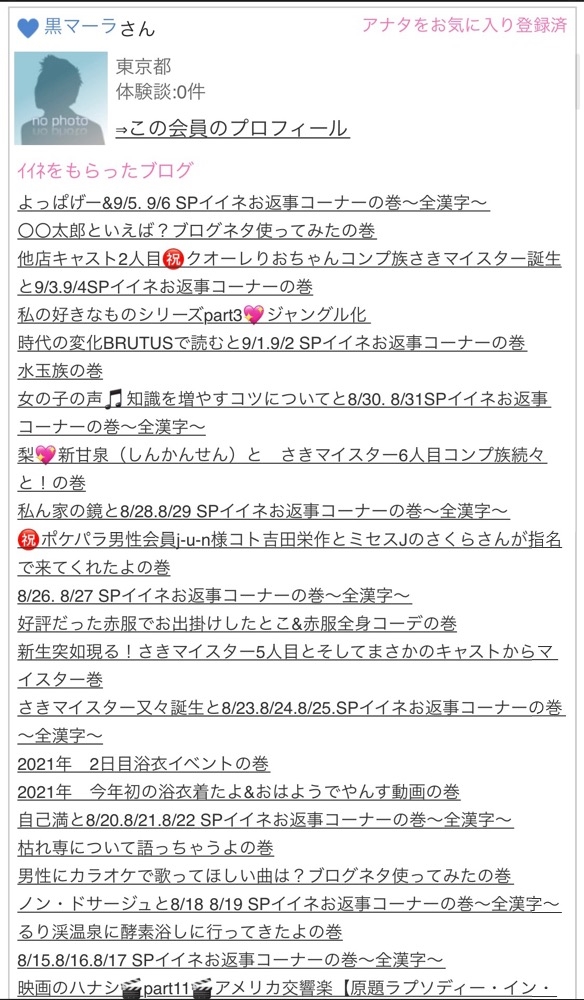Open the 水玉族の巻 blog
584x1000 pixels.
[60, 371]
